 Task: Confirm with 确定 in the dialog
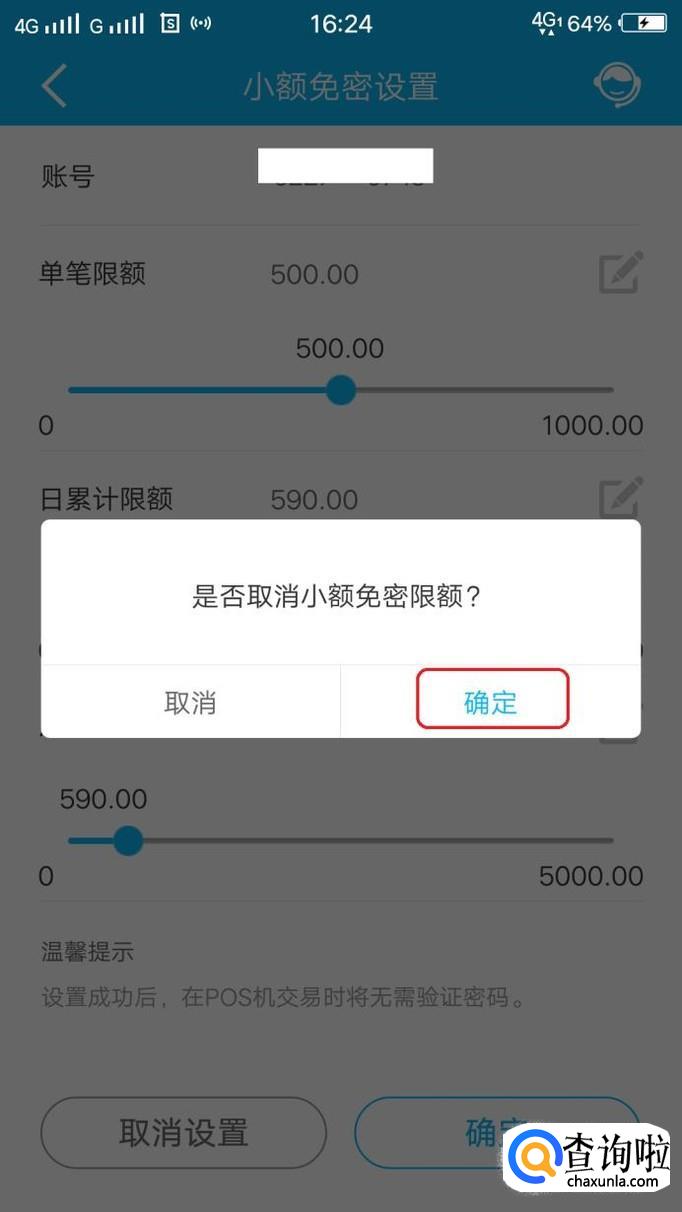[x=491, y=701]
